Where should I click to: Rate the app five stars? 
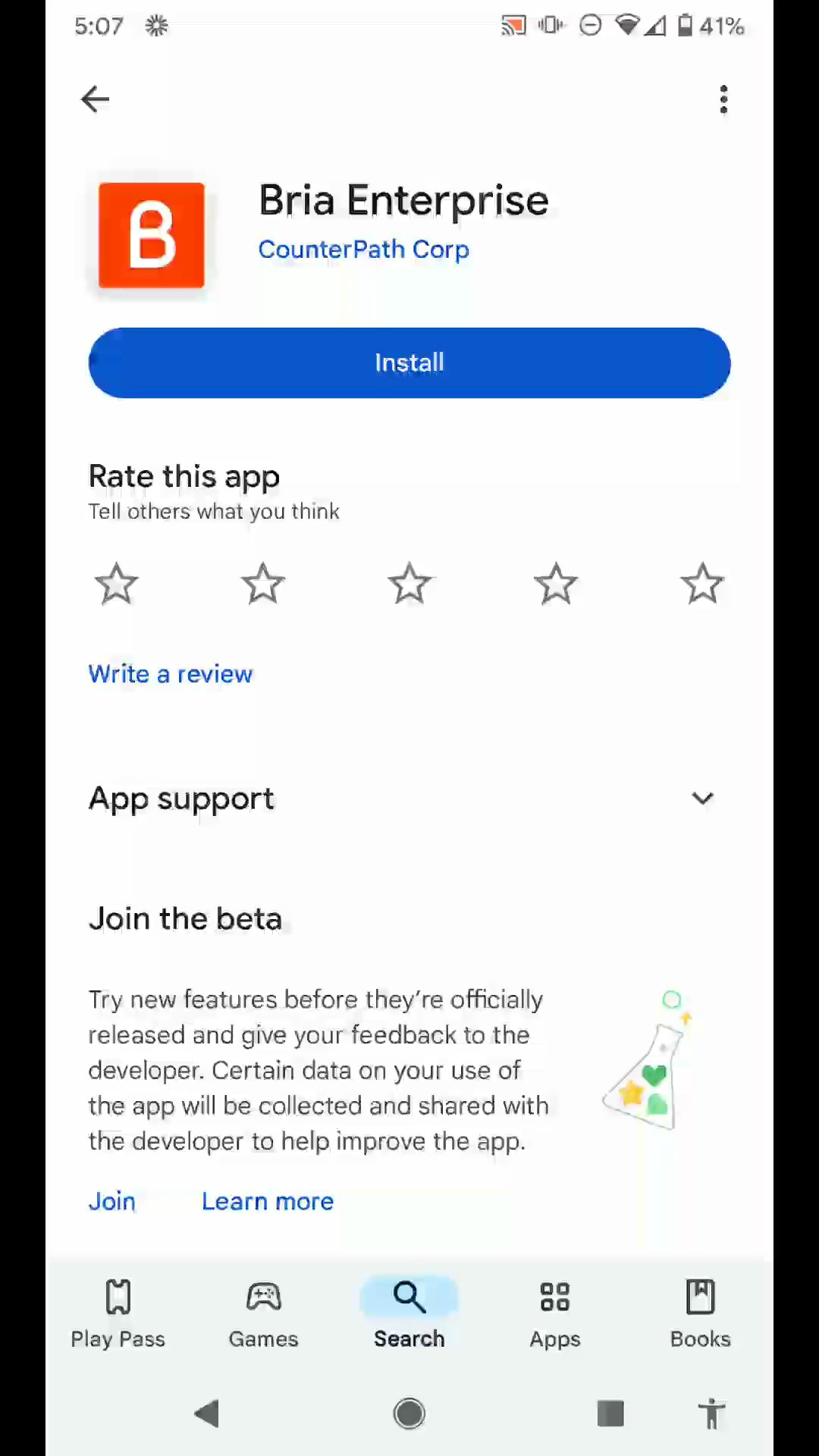click(x=702, y=584)
